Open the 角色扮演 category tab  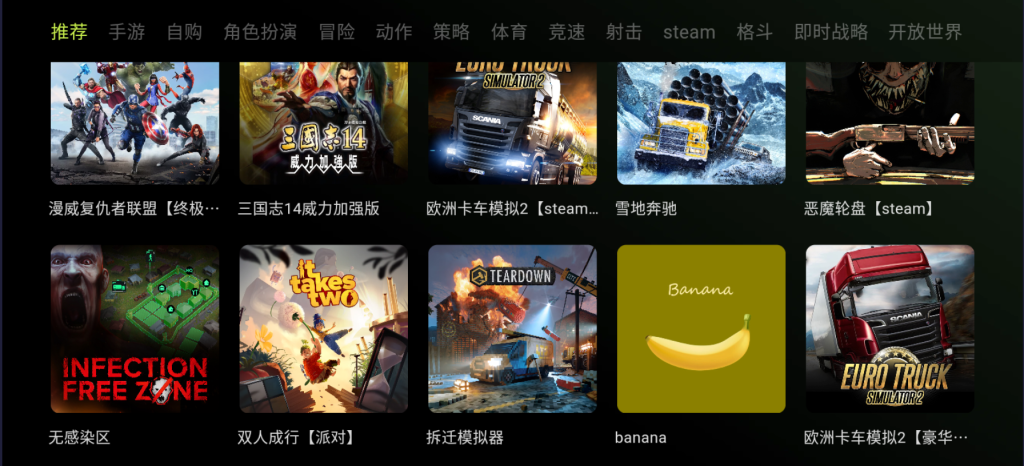tap(260, 32)
